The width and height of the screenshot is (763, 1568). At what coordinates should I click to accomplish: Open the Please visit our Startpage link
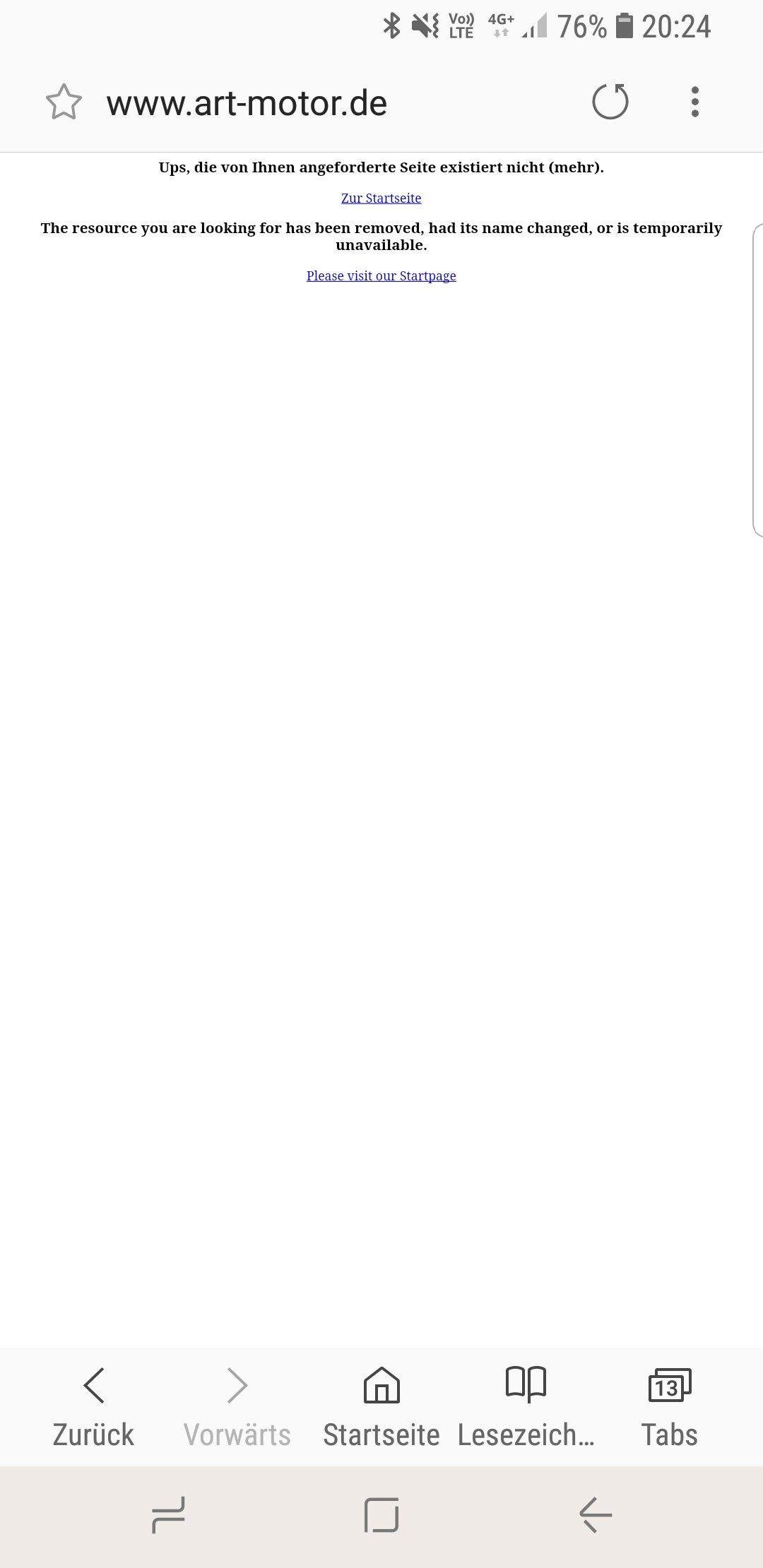[381, 276]
